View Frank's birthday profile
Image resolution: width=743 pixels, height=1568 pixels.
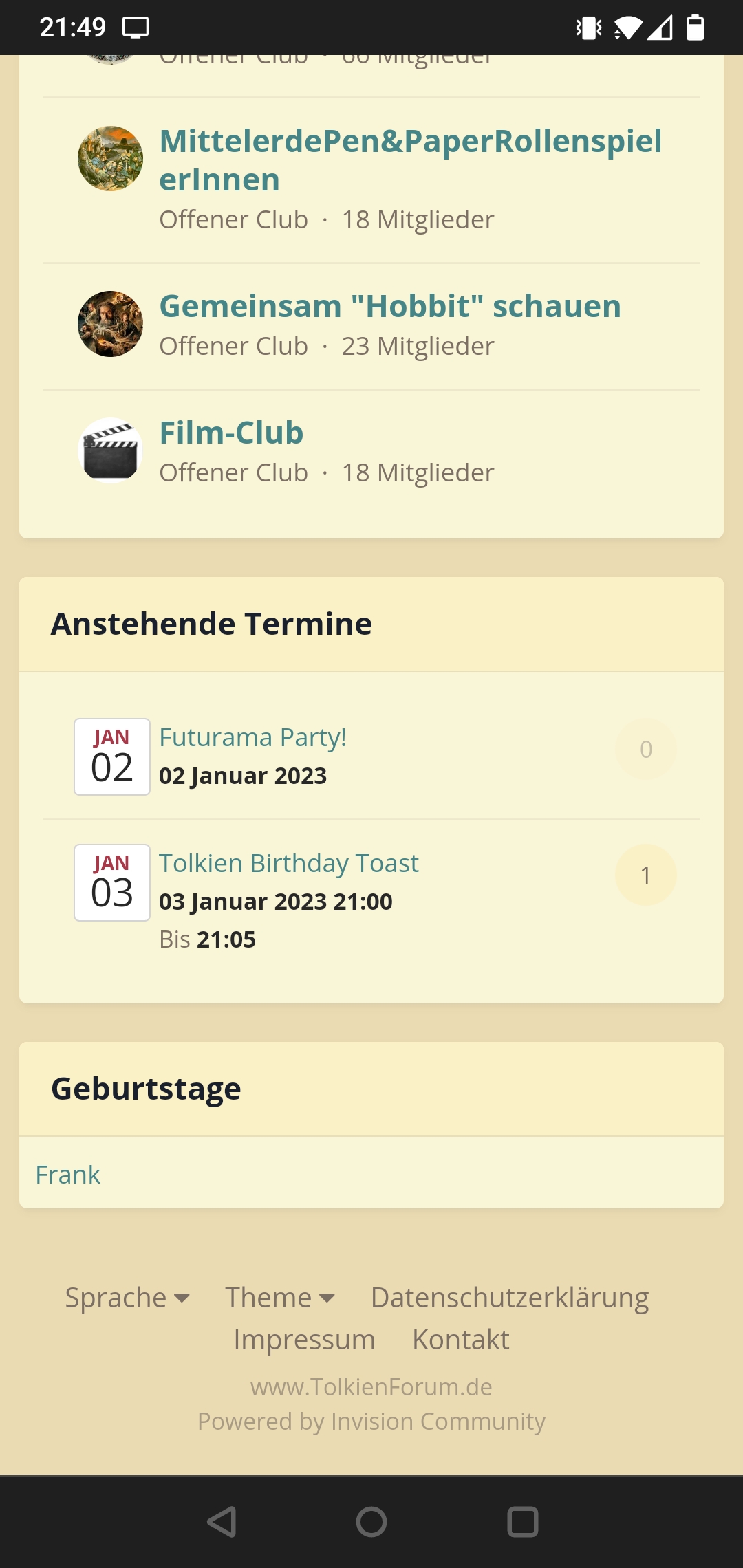[68, 1175]
